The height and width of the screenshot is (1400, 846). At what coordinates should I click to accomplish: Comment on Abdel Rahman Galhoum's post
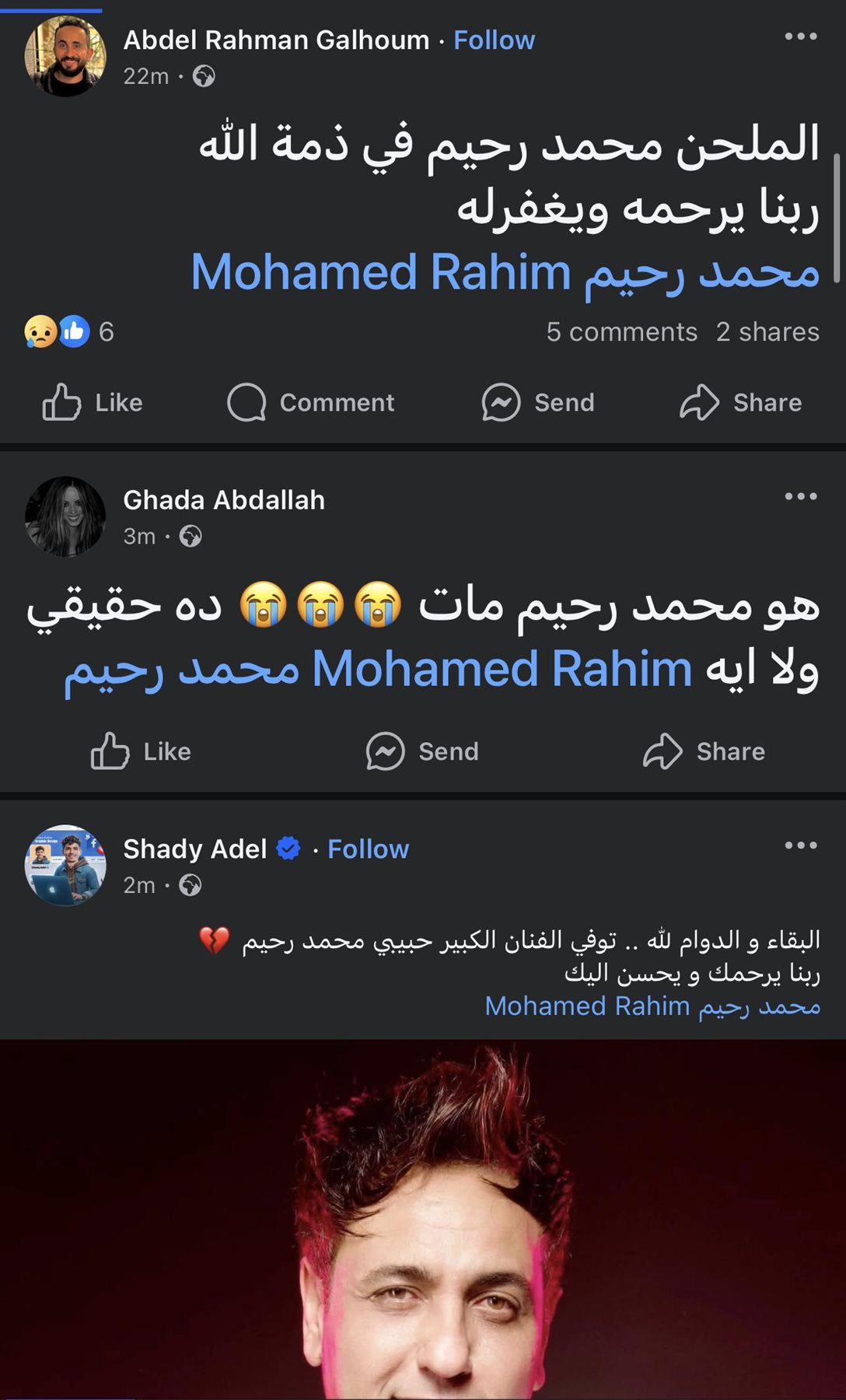pos(311,402)
